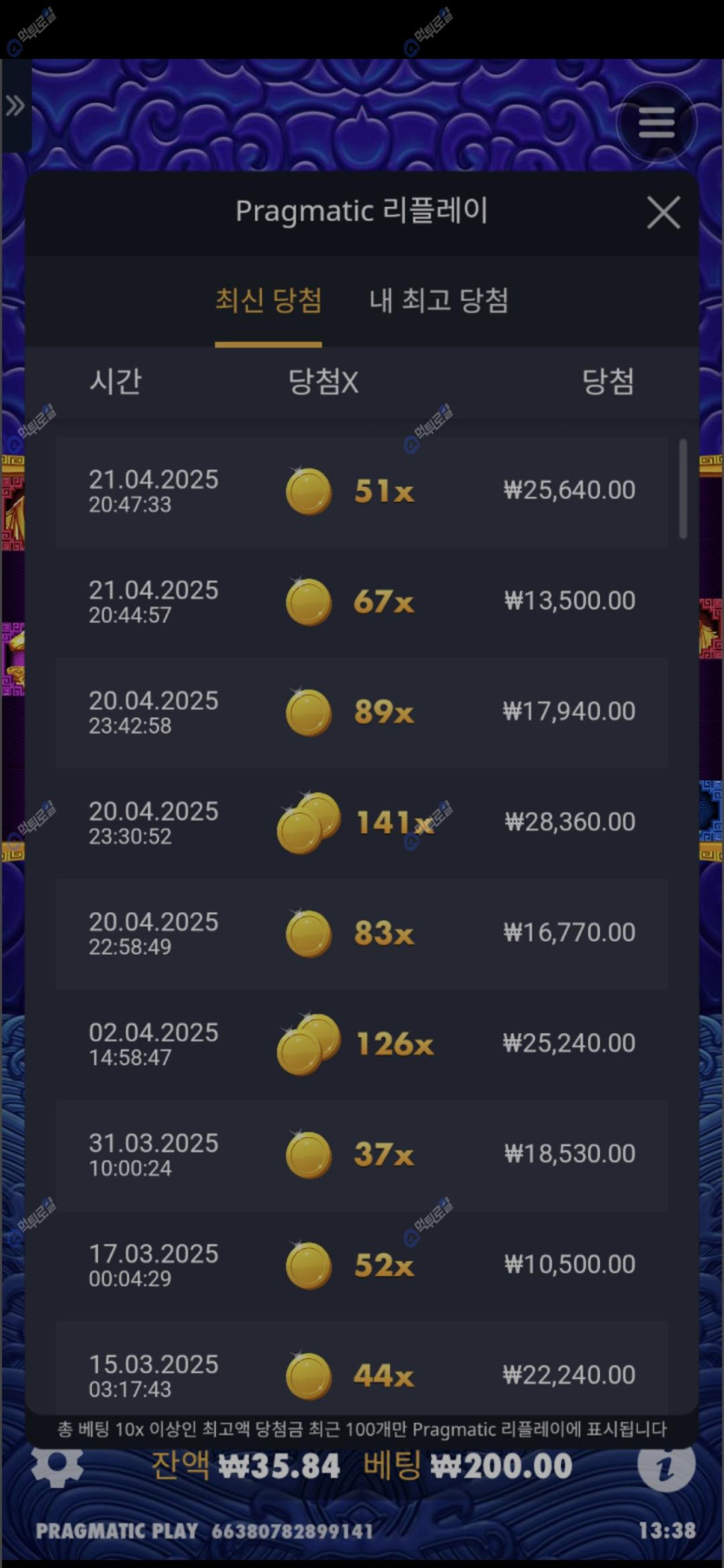
Task: Switch to 내 최고 당첨 tab
Action: click(x=439, y=301)
